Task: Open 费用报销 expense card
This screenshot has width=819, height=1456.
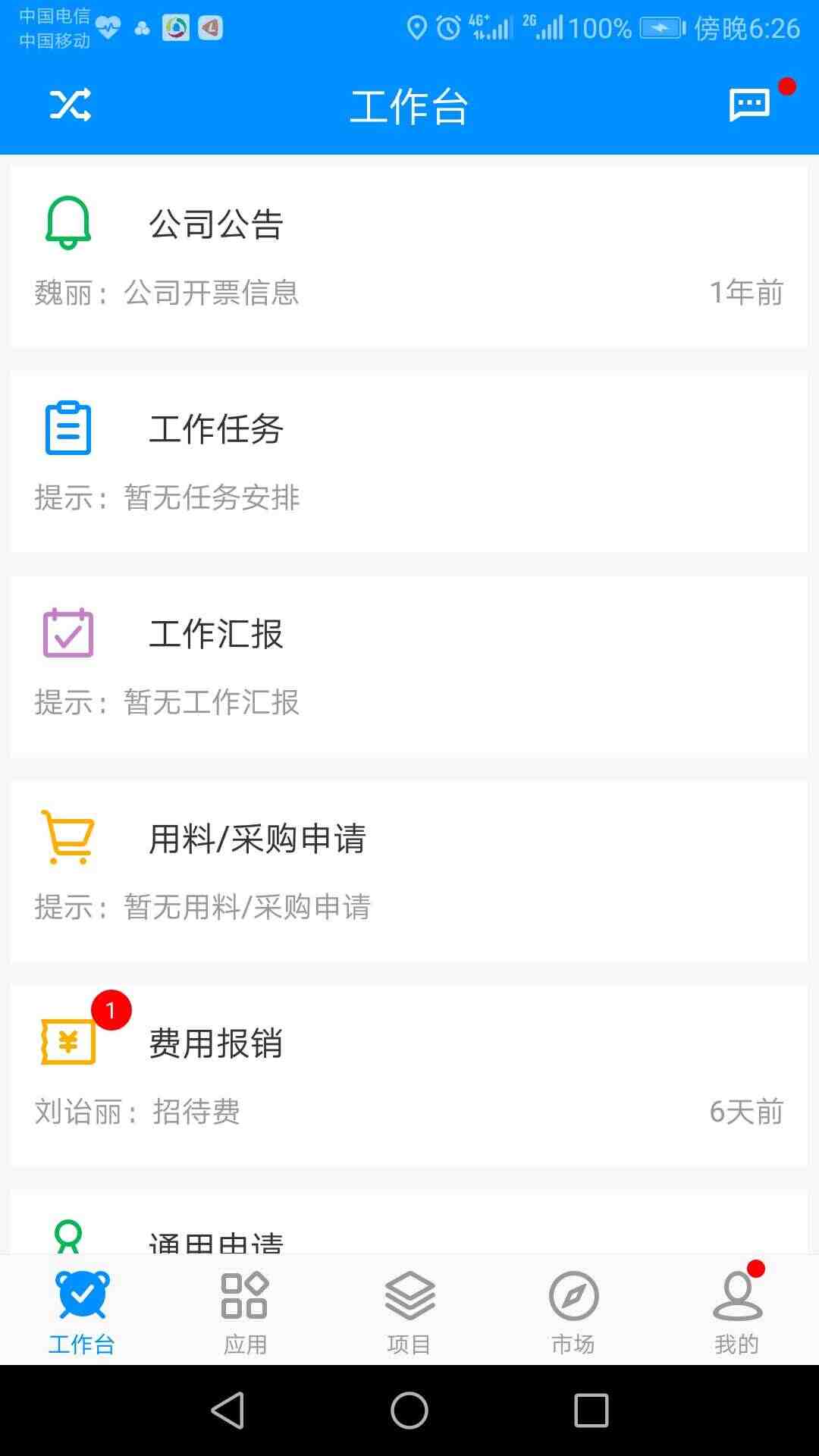Action: click(409, 1075)
